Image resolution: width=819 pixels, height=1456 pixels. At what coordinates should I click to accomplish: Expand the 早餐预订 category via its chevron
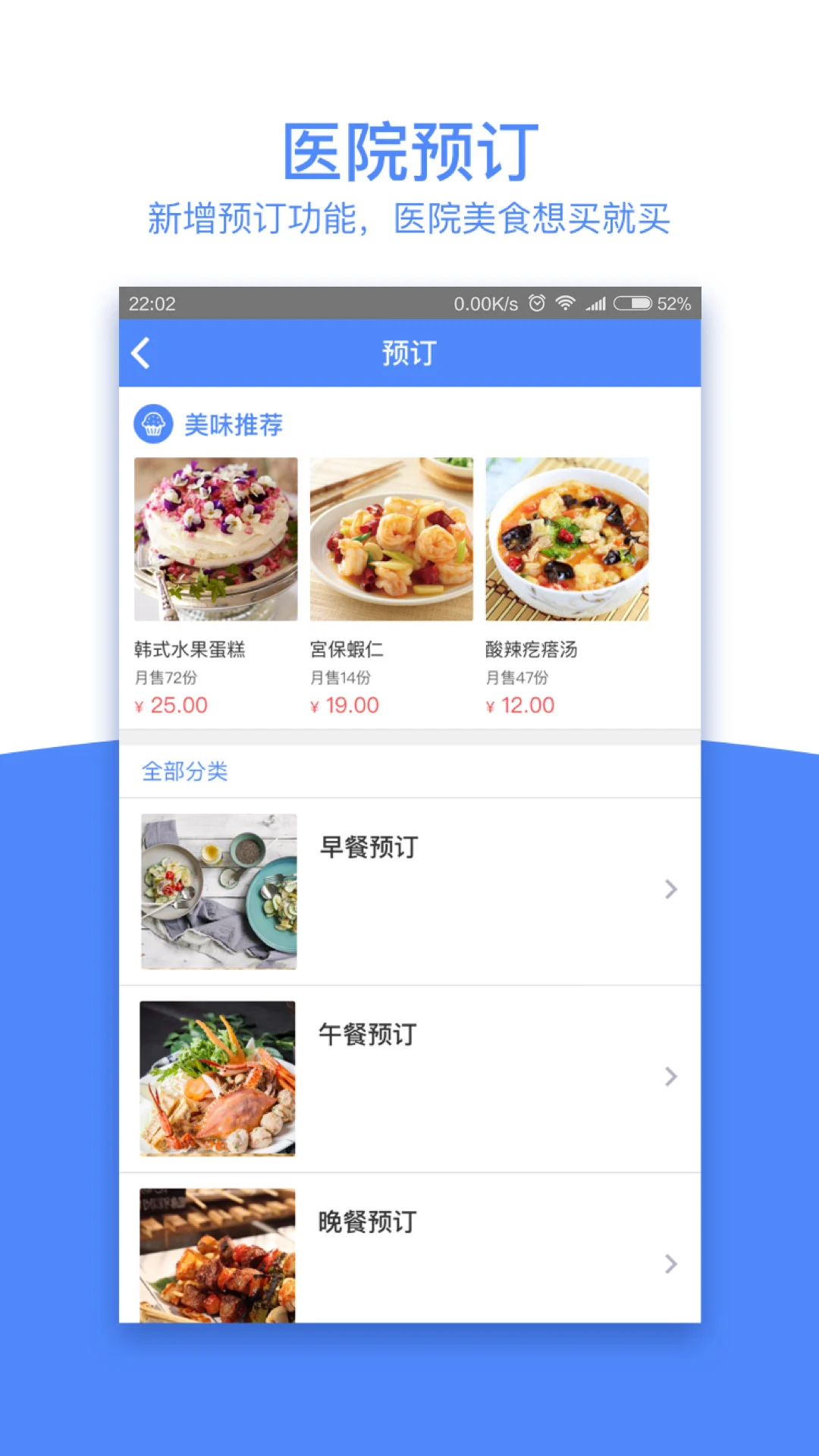(670, 889)
